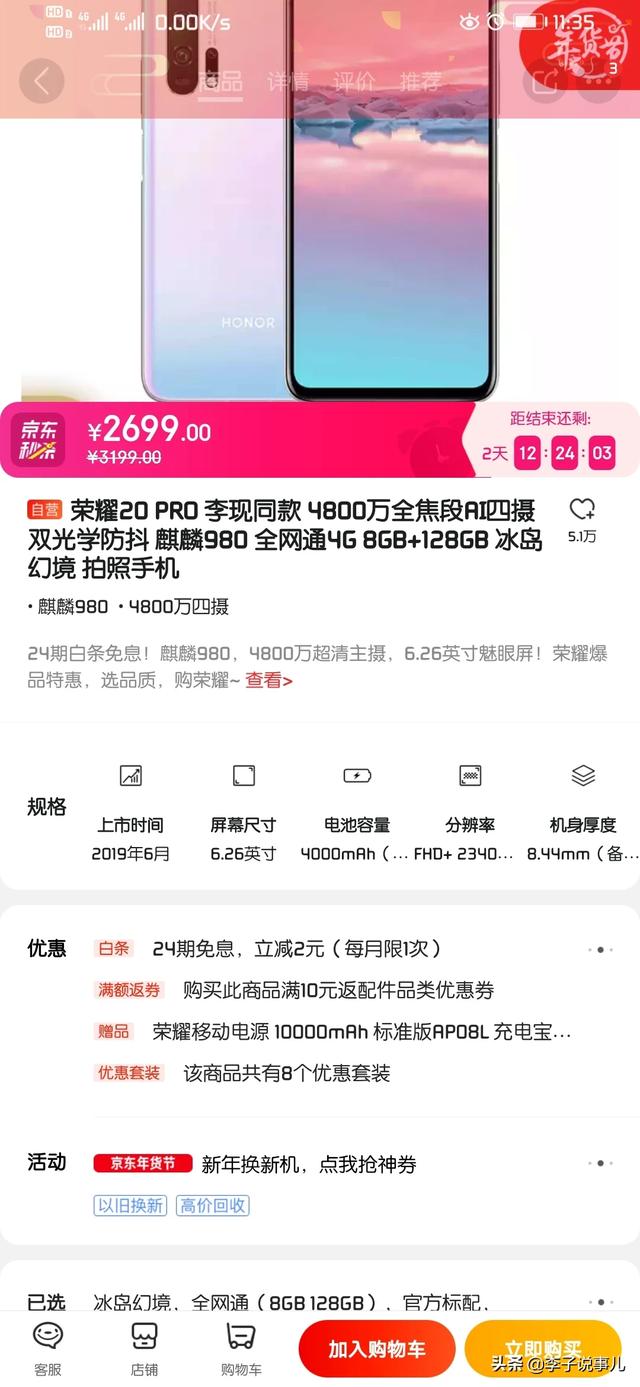Image resolution: width=640 pixels, height=1387 pixels.
Task: Tap 加入购物车 to add to cart
Action: pos(376,1350)
